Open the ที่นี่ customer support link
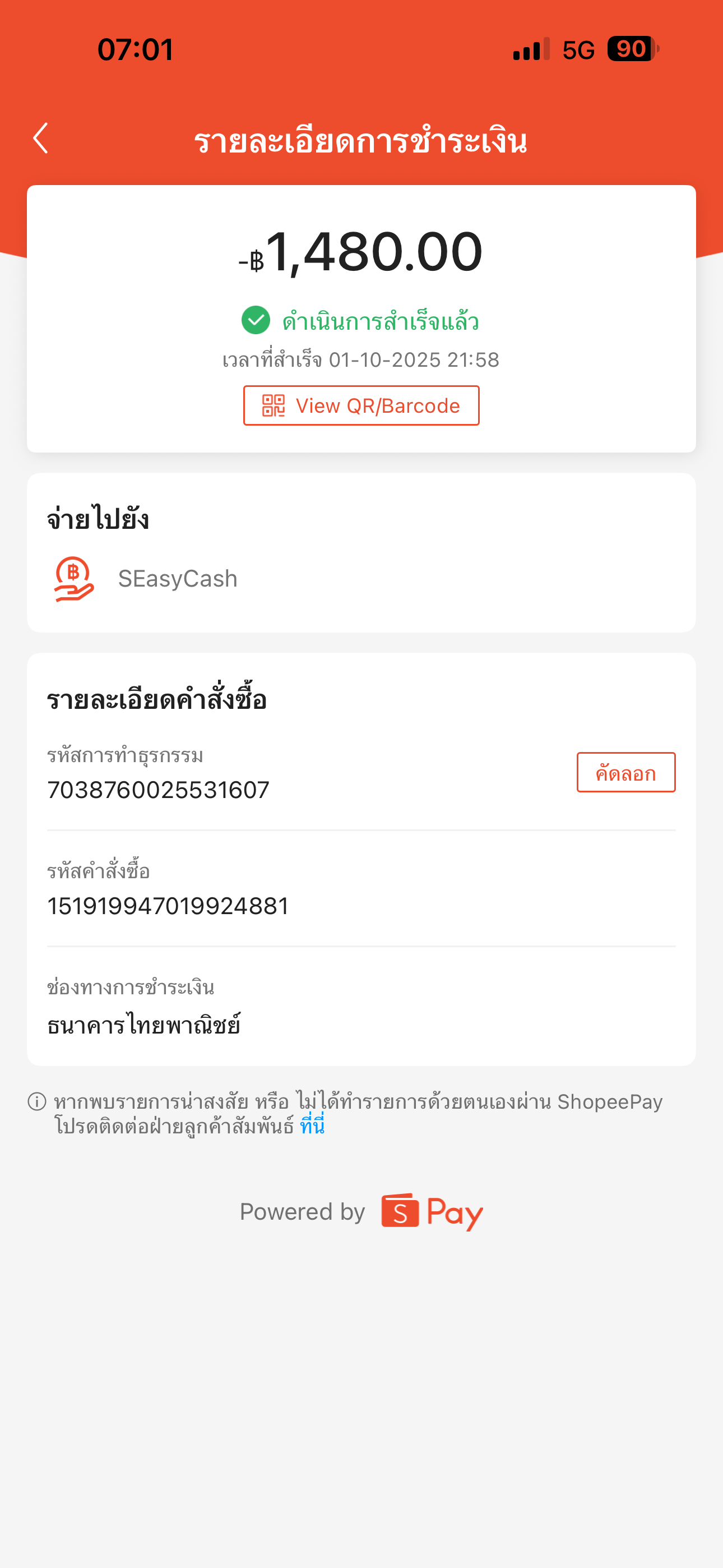This screenshot has width=723, height=1568. click(312, 1126)
